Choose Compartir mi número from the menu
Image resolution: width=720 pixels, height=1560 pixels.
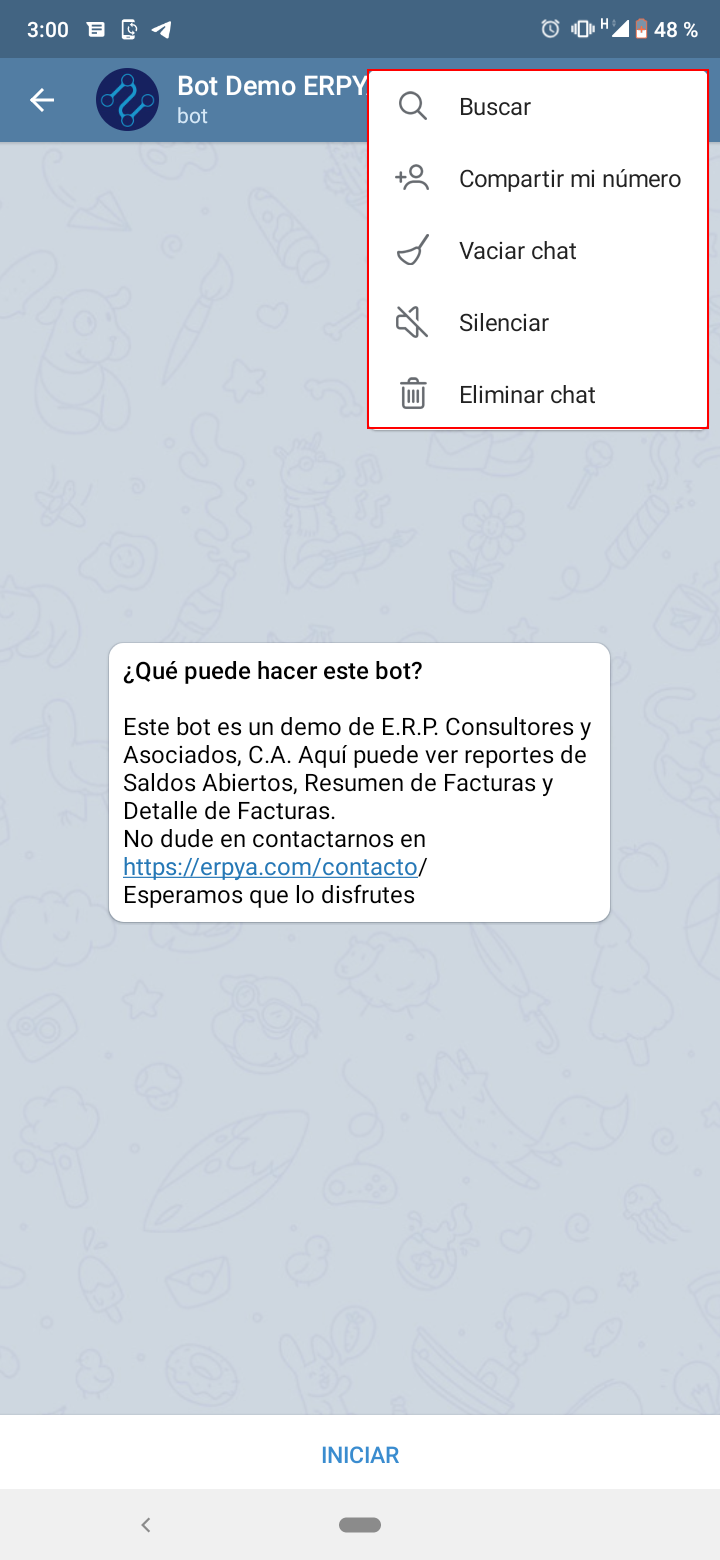570,178
